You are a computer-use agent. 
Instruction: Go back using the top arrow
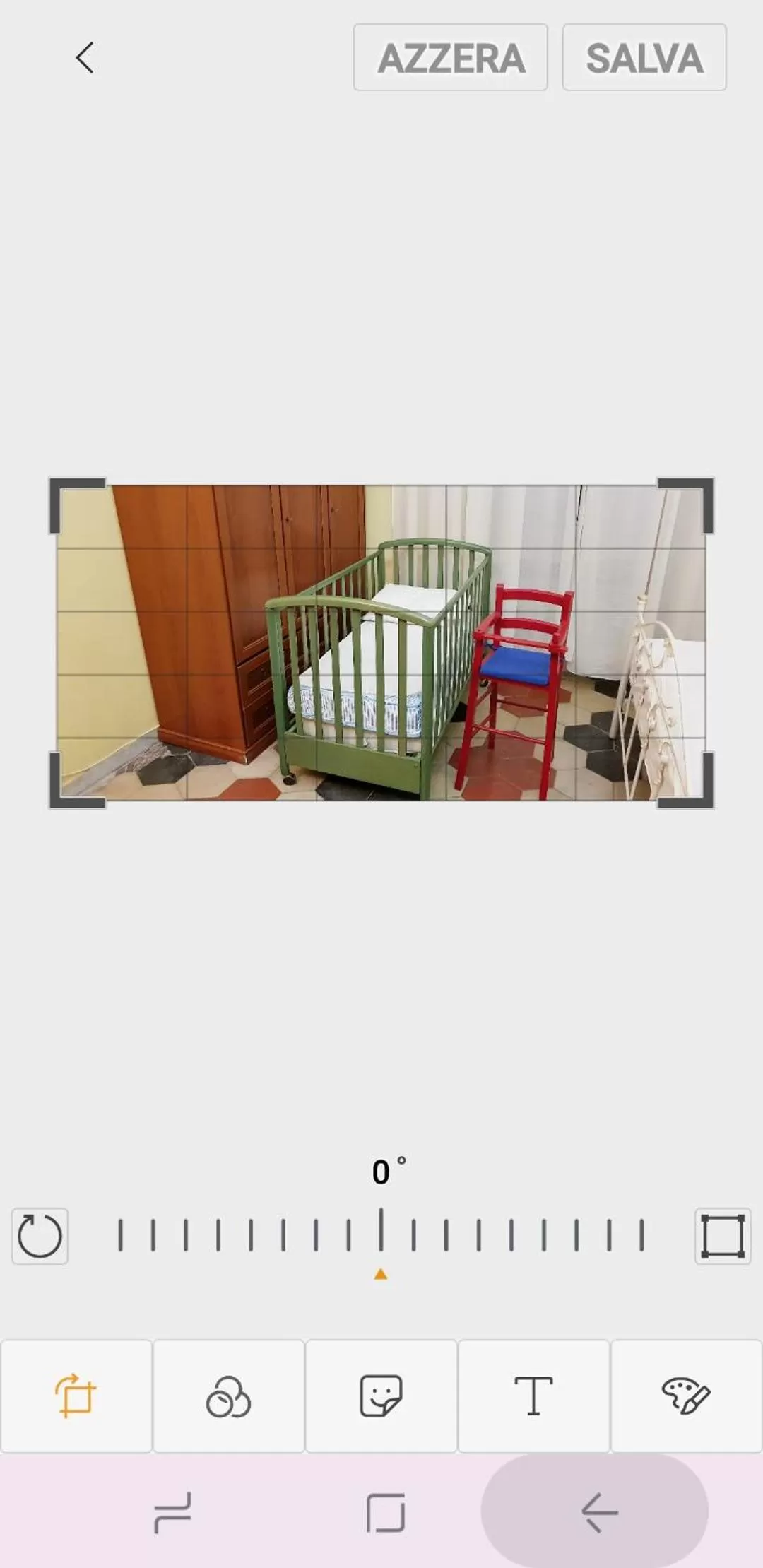point(85,58)
